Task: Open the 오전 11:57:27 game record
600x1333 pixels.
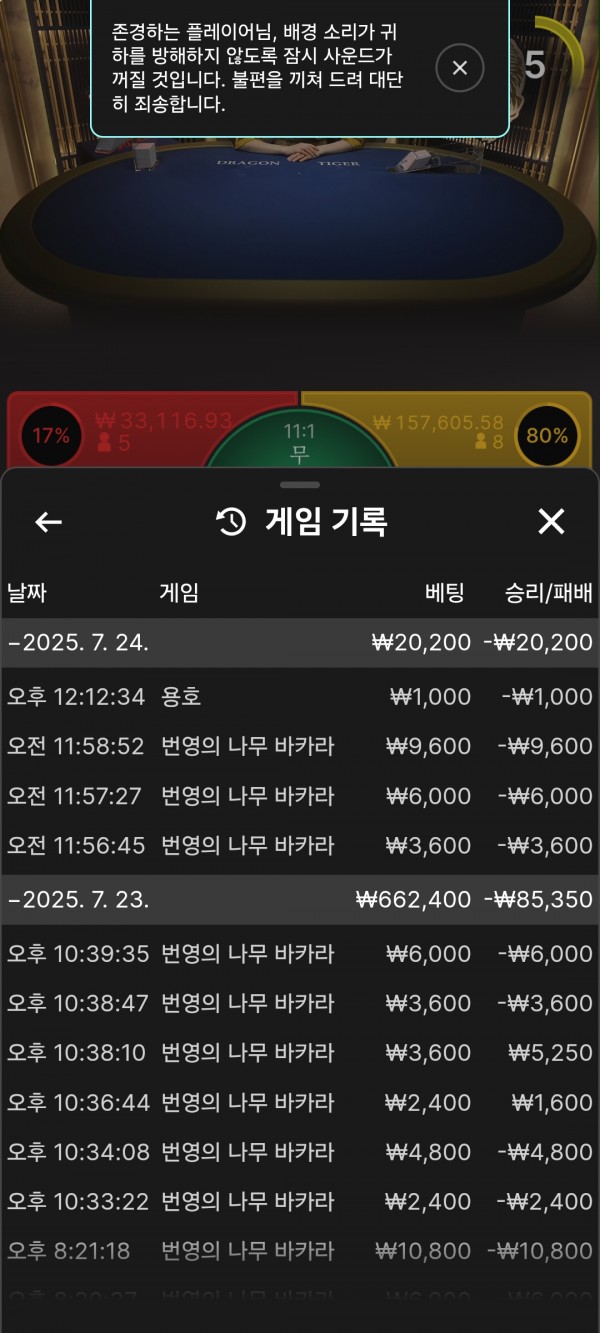Action: coord(300,796)
